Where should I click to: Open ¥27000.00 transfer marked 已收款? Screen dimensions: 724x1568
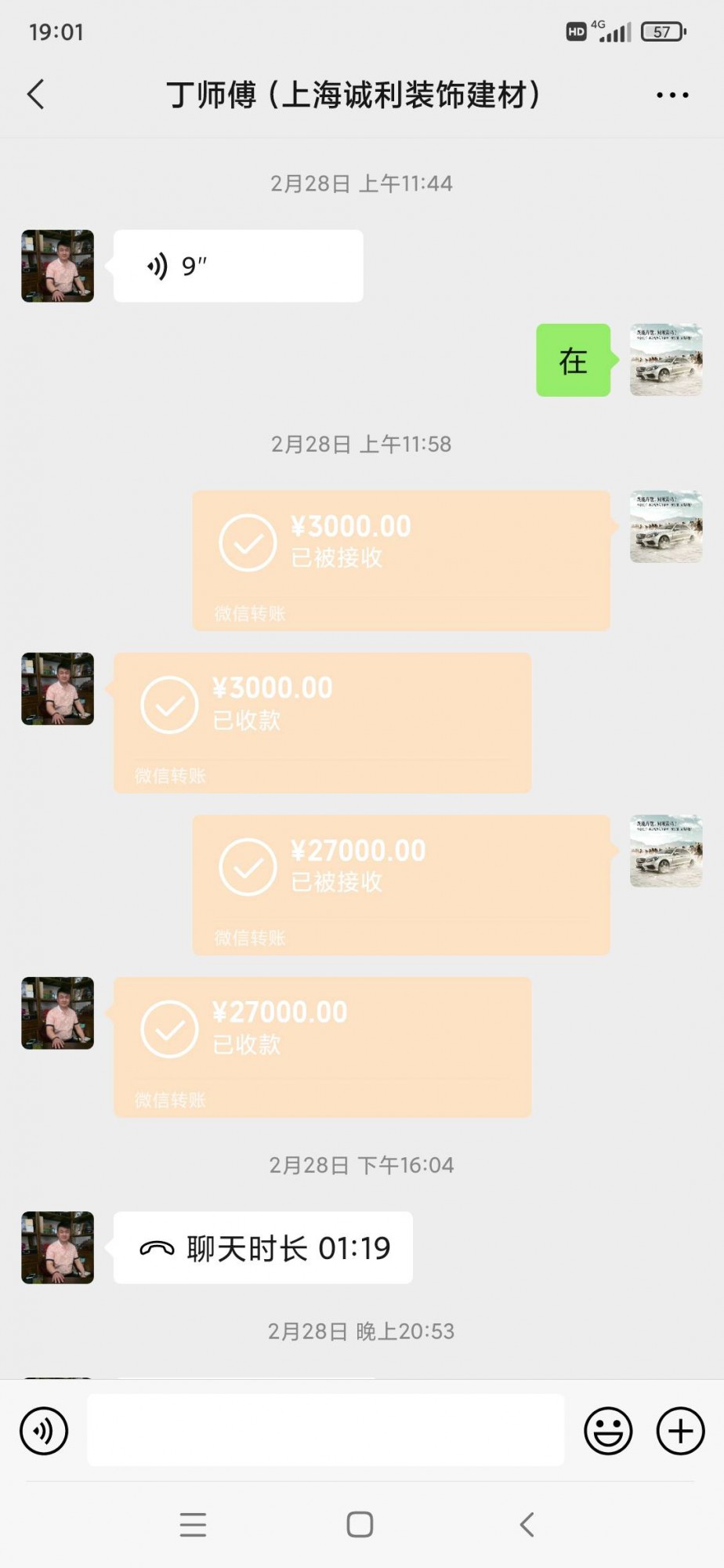click(x=322, y=1047)
